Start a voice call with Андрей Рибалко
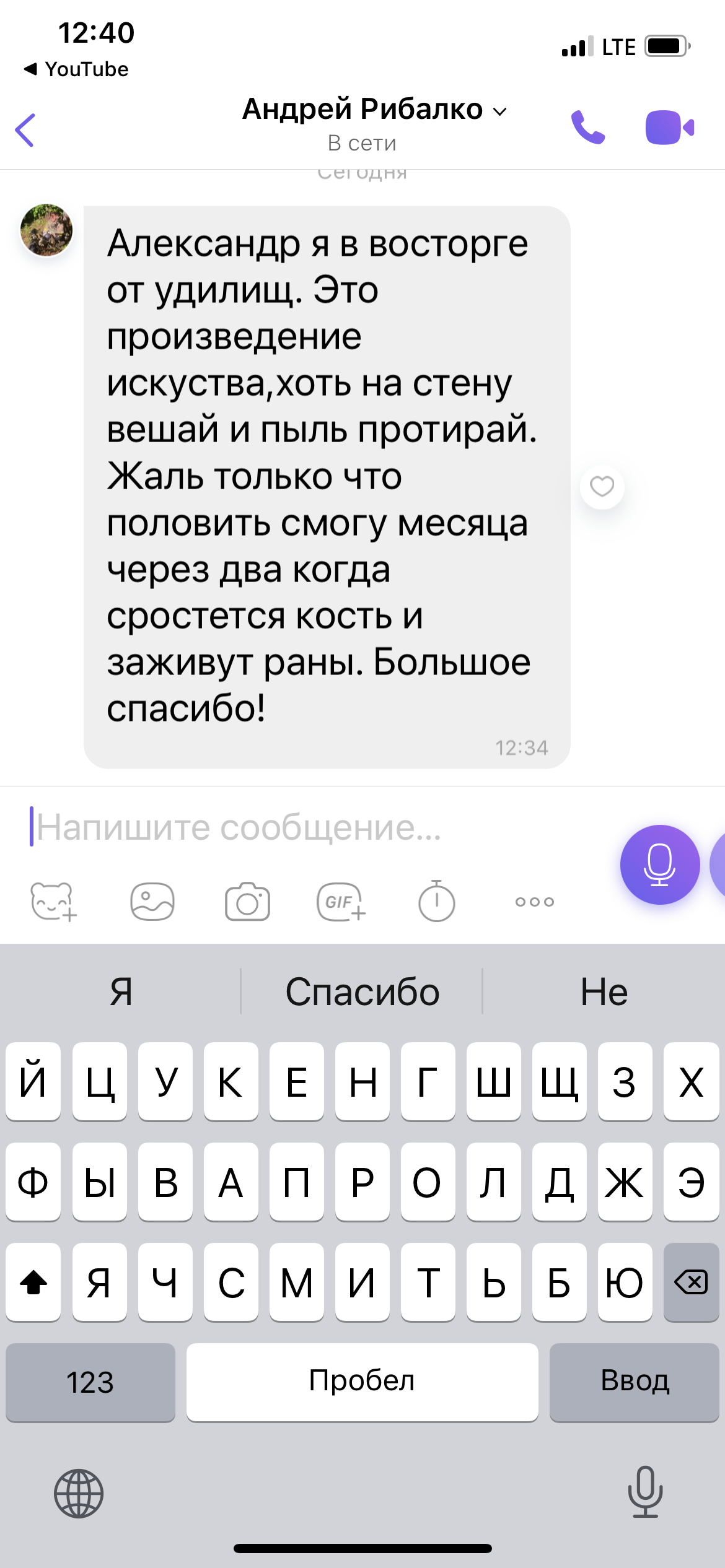This screenshot has height=1568, width=725. [587, 128]
